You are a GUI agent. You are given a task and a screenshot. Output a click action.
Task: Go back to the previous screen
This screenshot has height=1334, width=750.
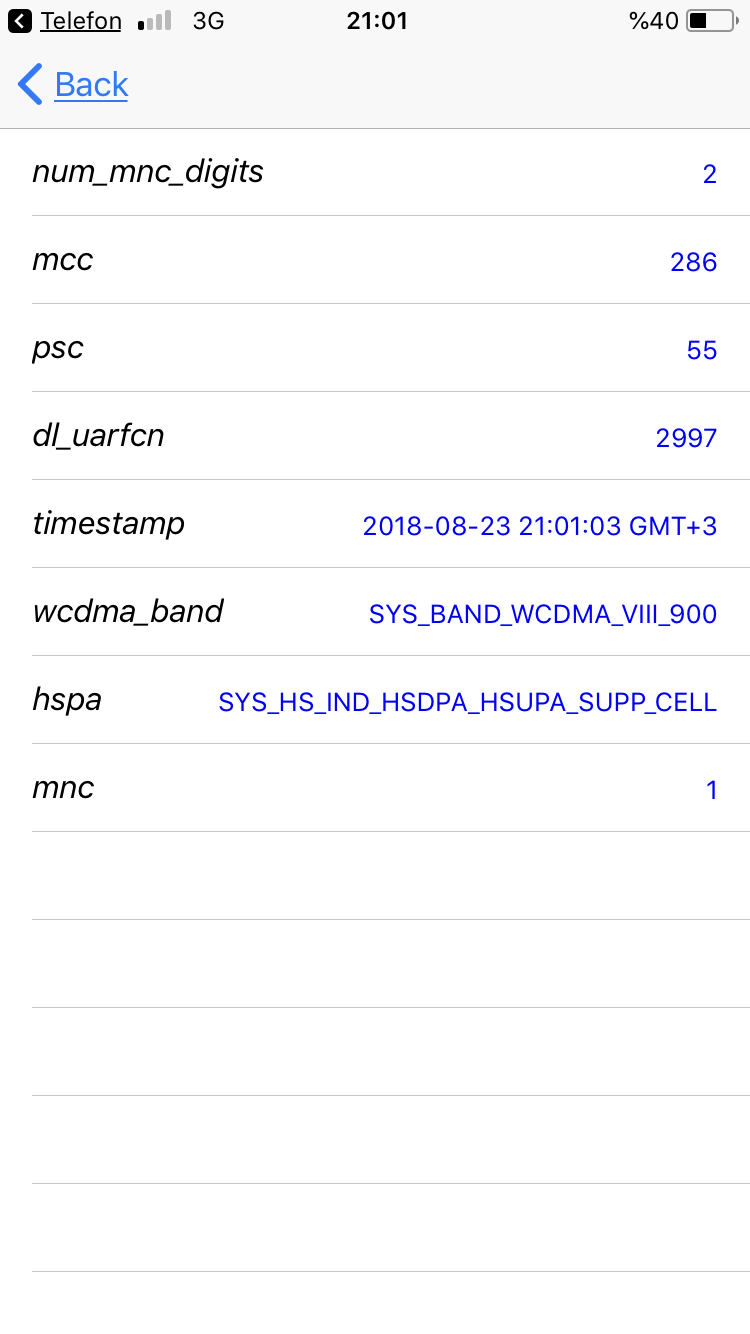[x=74, y=85]
